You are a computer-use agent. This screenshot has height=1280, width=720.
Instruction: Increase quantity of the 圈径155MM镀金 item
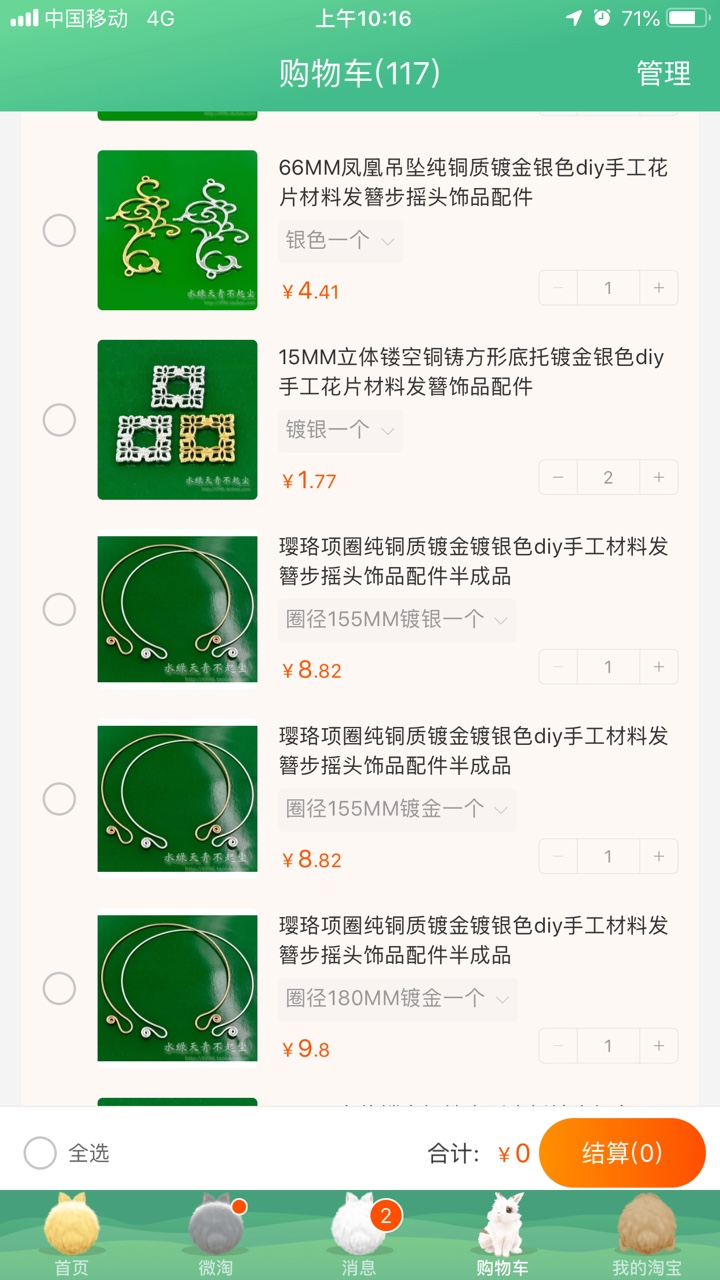tap(658, 857)
